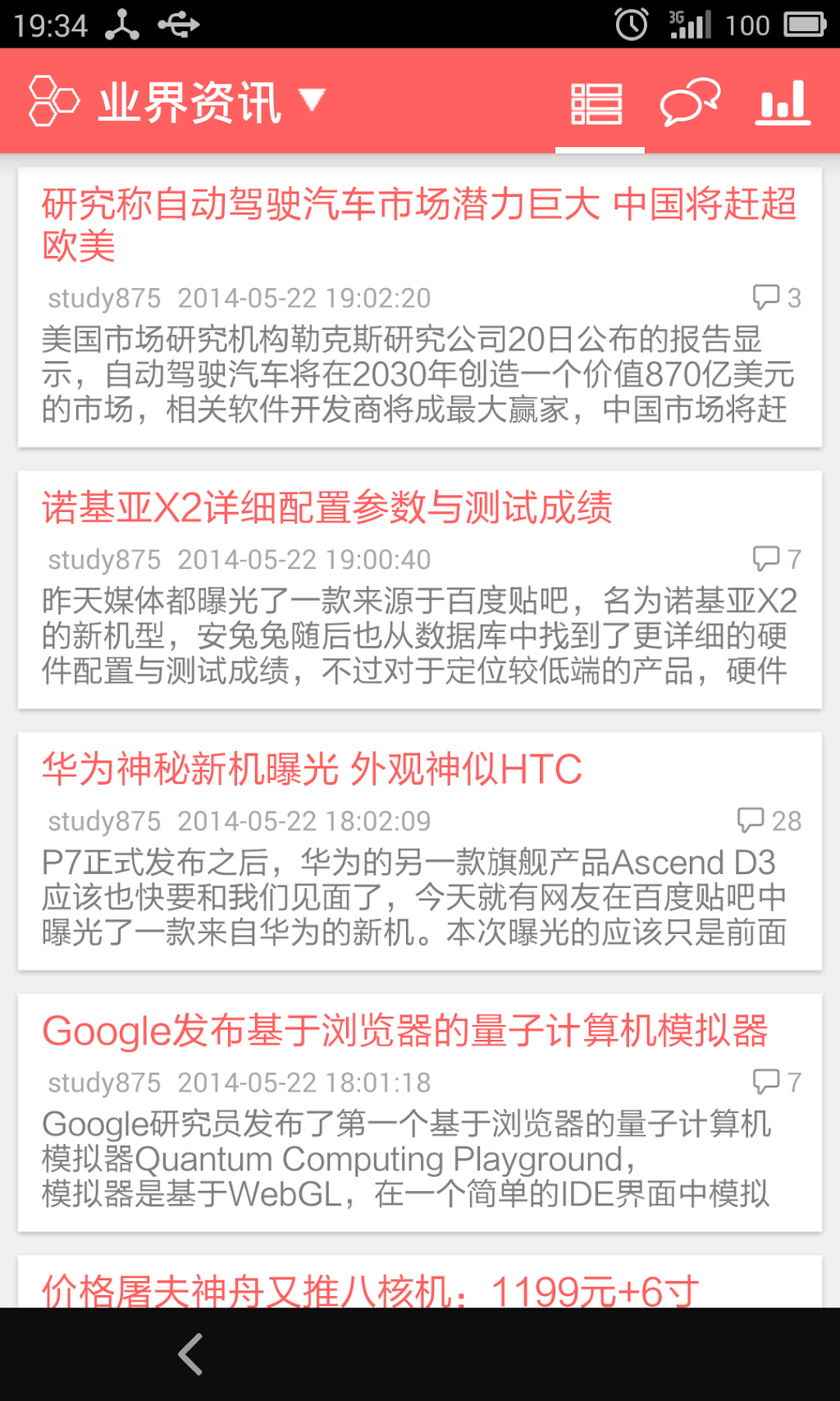Open article 华为神秘新机曝光 外观神似HTC
The image size is (840, 1401).
click(313, 769)
